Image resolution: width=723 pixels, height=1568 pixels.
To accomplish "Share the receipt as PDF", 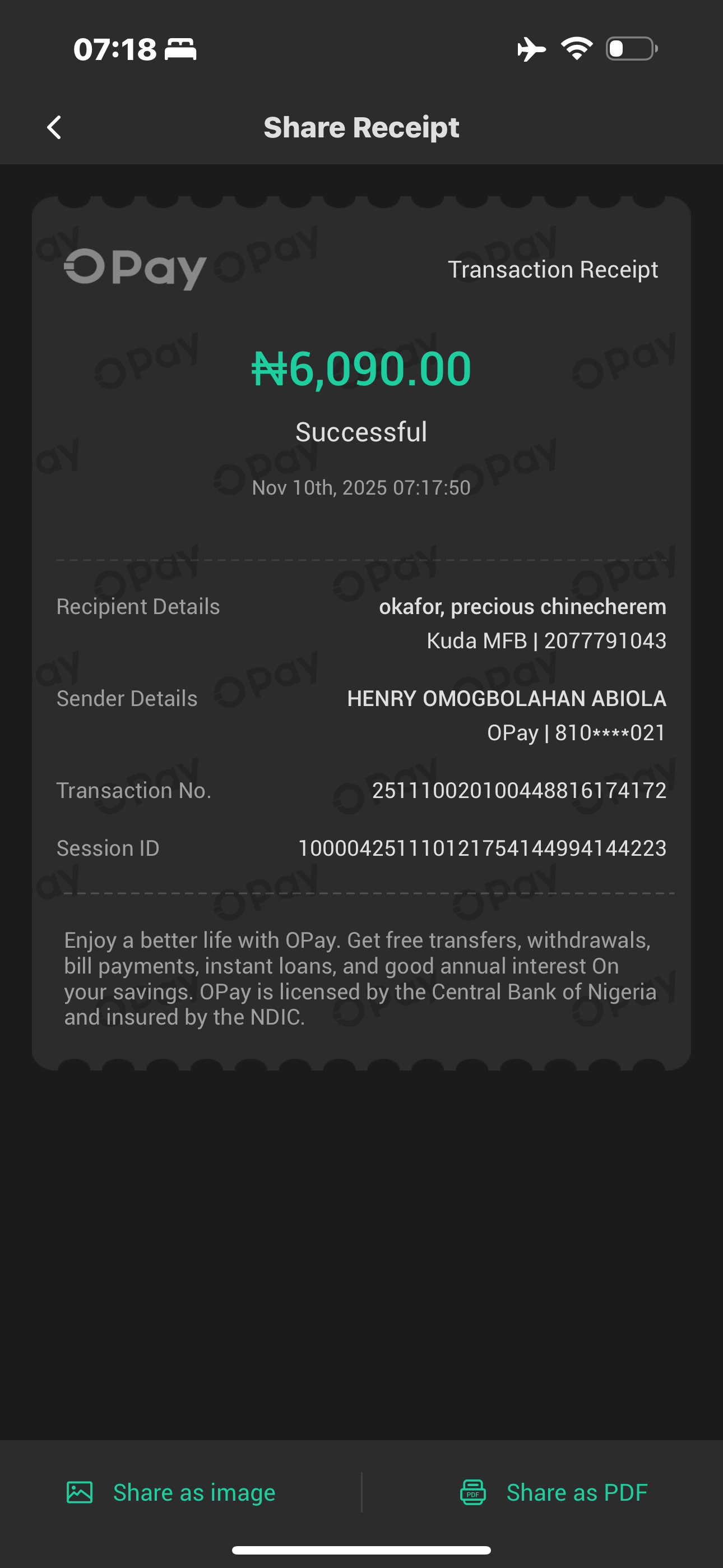I will (x=554, y=1492).
